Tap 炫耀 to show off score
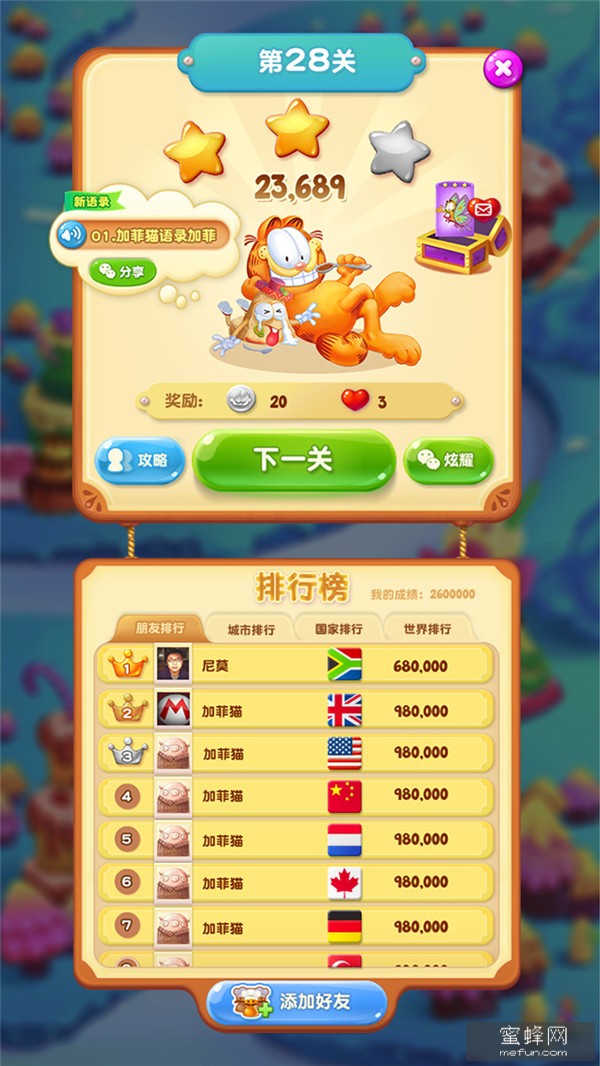600x1066 pixels. click(448, 461)
